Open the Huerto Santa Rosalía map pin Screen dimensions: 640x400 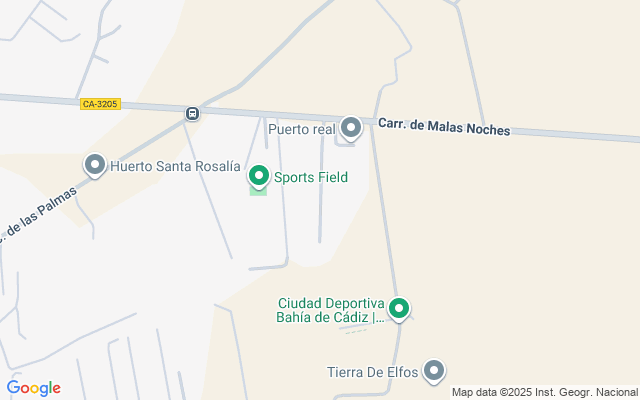pos(95,165)
